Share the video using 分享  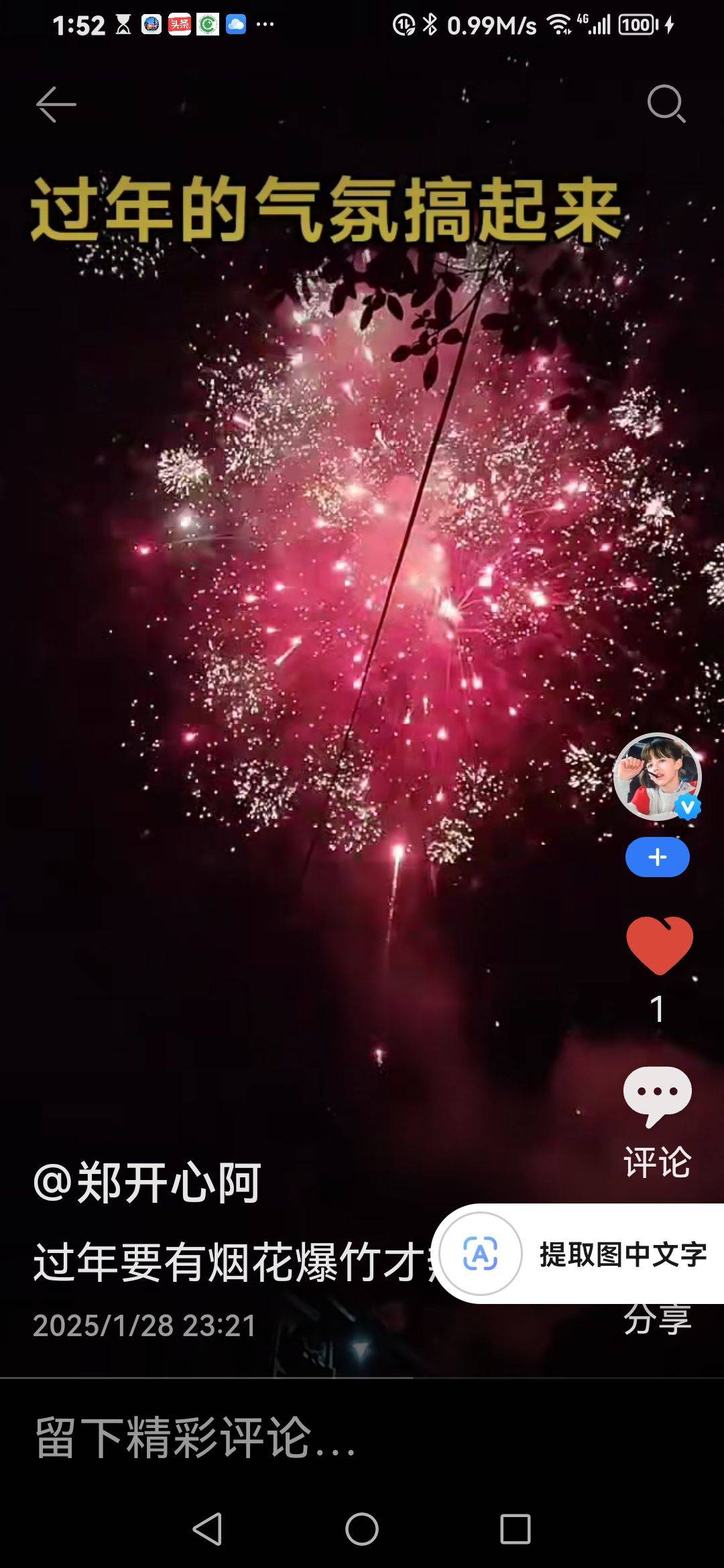(x=657, y=1320)
